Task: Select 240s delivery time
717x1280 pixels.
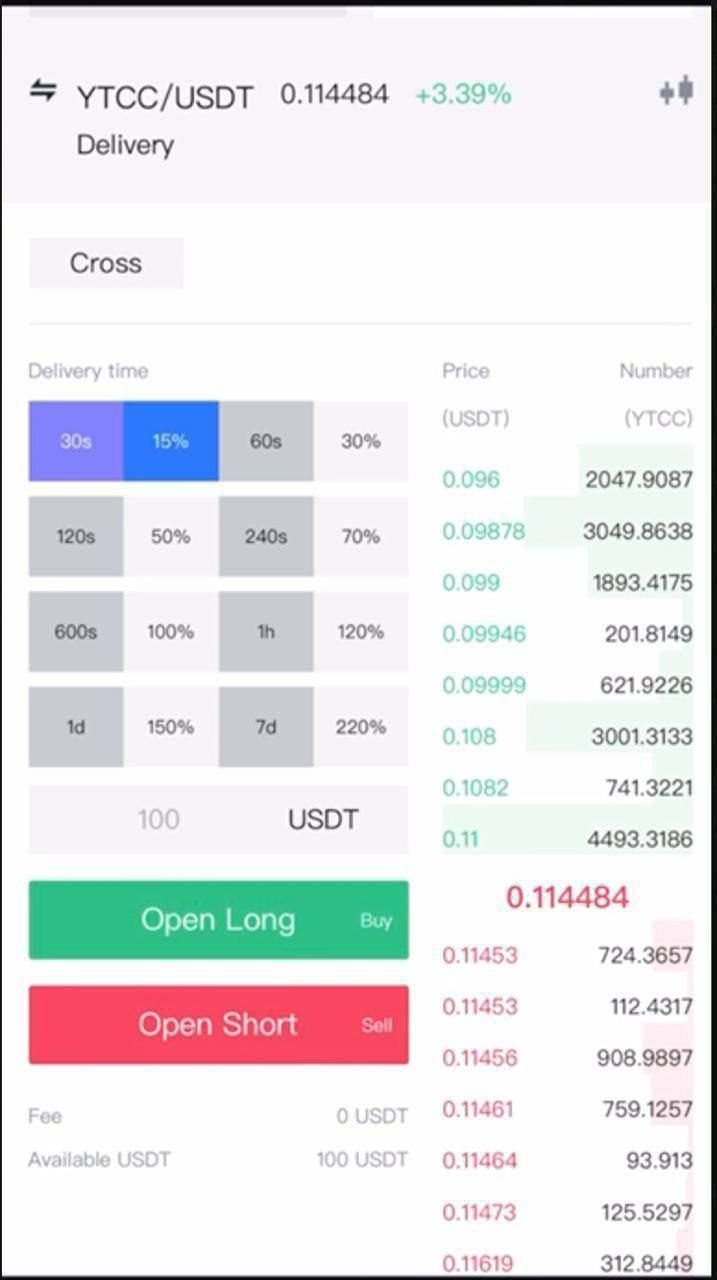Action: coord(266,537)
